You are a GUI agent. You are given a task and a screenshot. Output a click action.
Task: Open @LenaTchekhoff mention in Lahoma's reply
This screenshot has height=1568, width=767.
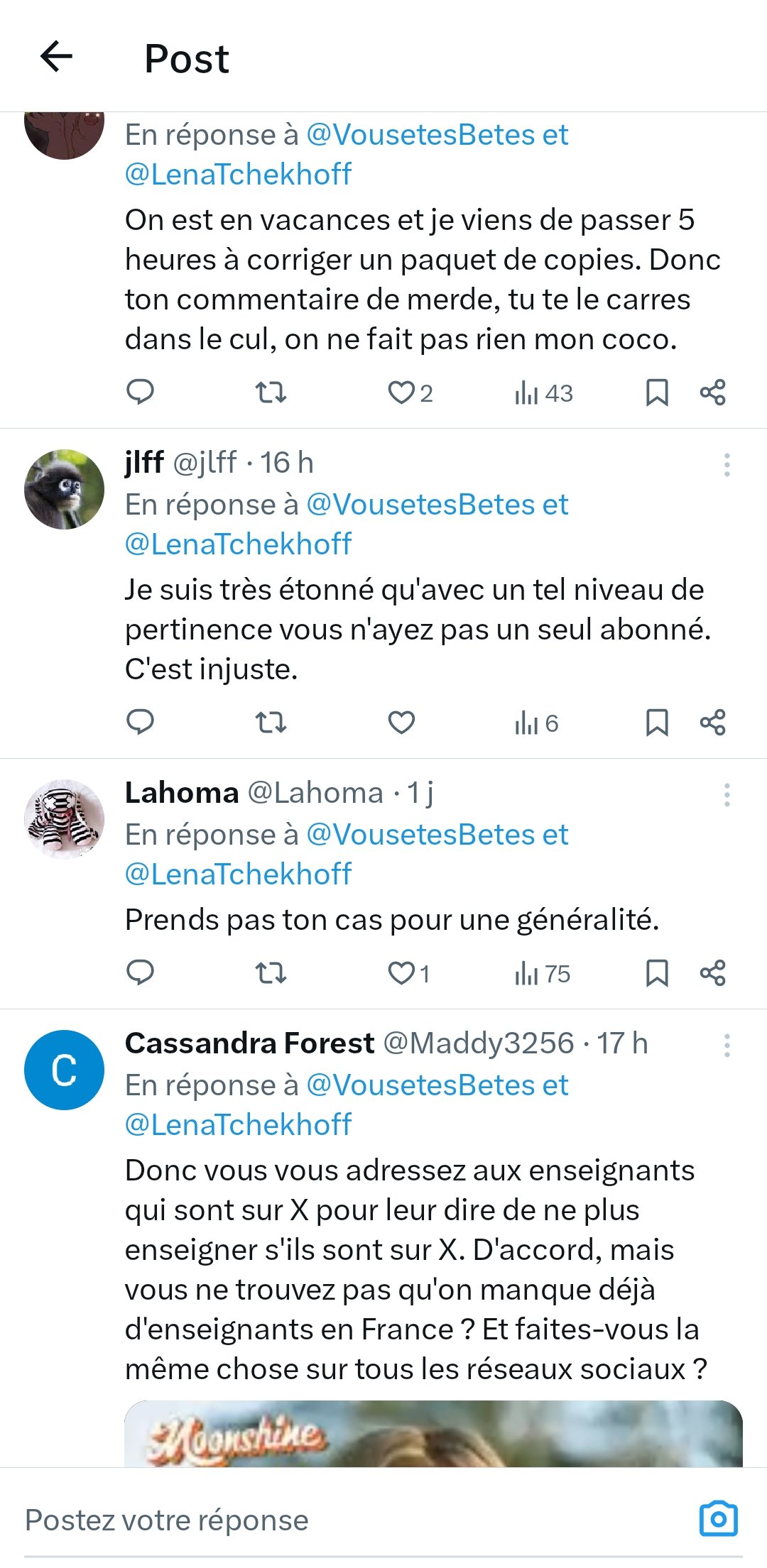tap(239, 874)
